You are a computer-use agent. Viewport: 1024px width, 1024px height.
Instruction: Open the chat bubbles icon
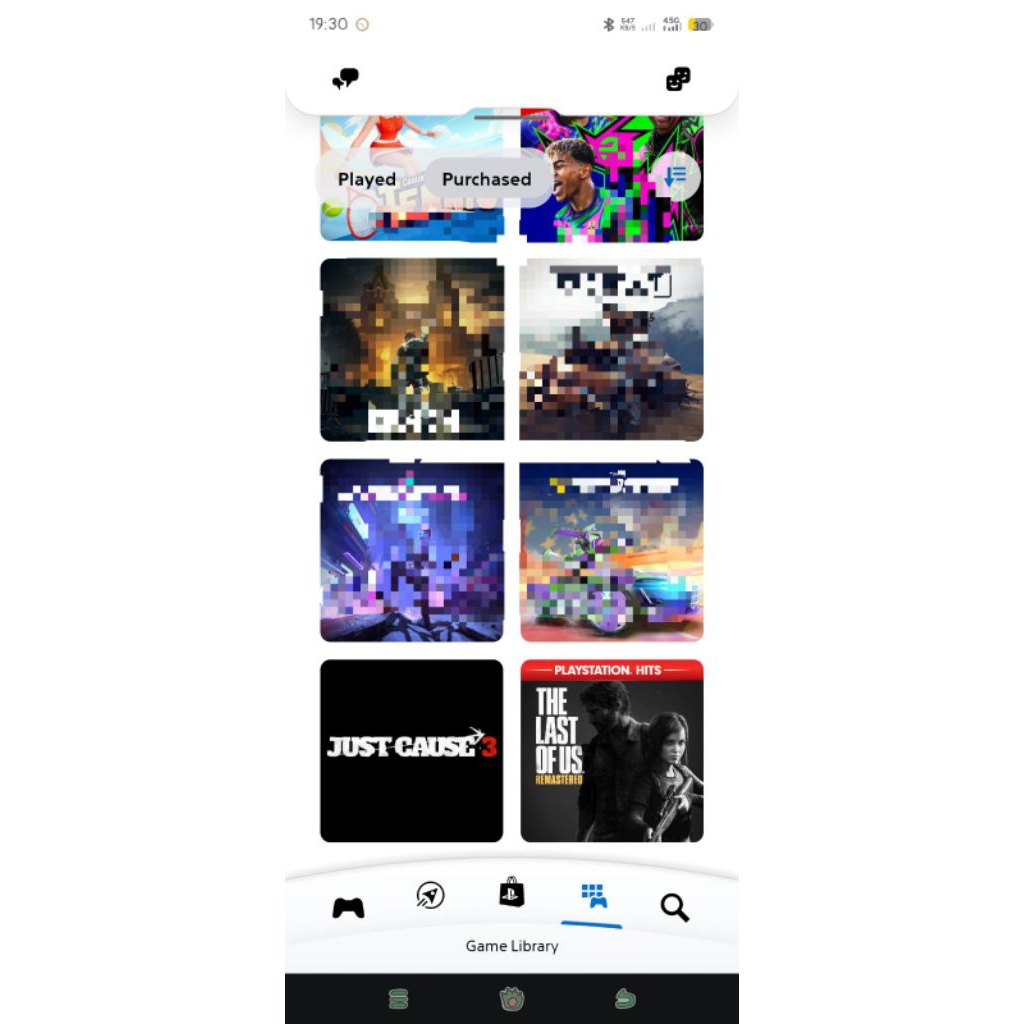tap(346, 79)
